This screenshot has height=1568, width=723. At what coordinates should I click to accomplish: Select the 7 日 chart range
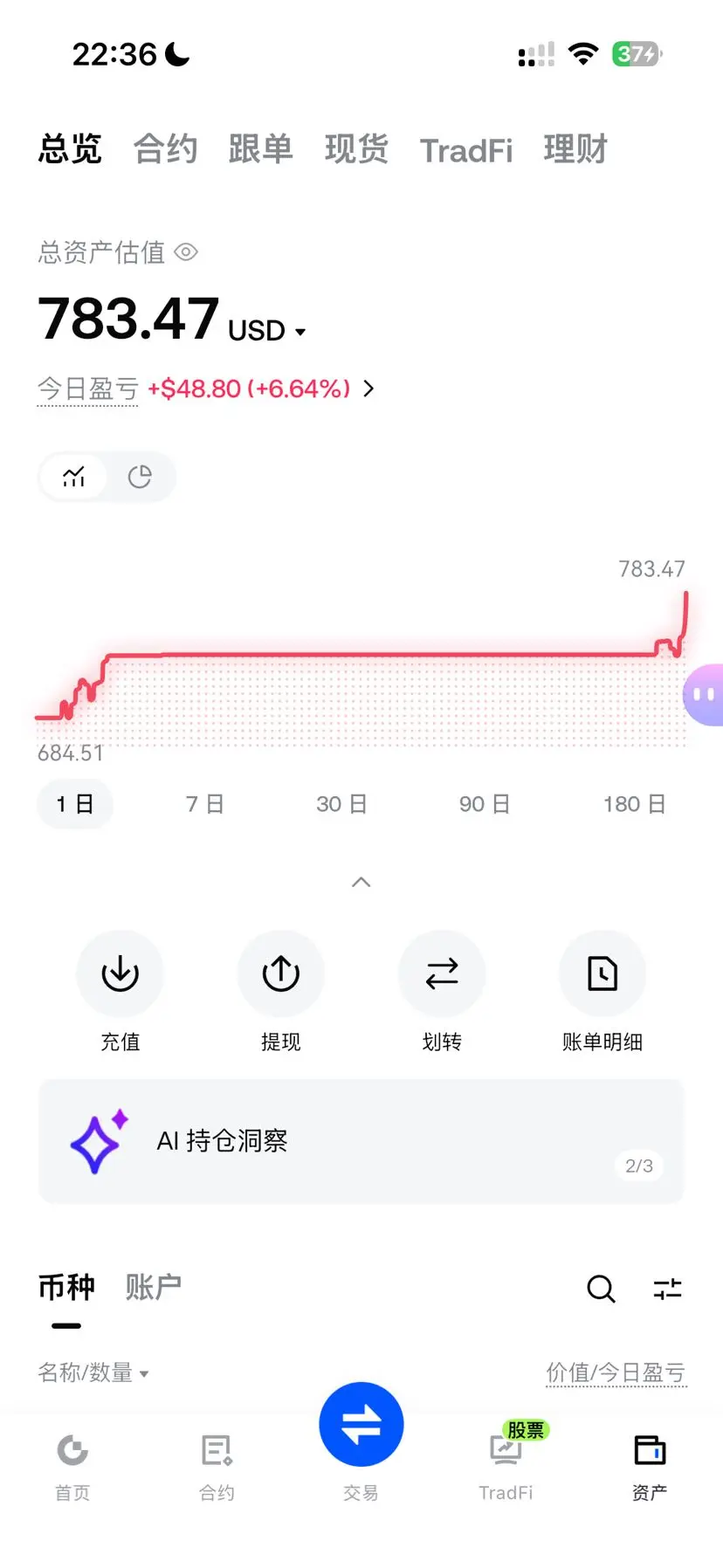point(205,804)
